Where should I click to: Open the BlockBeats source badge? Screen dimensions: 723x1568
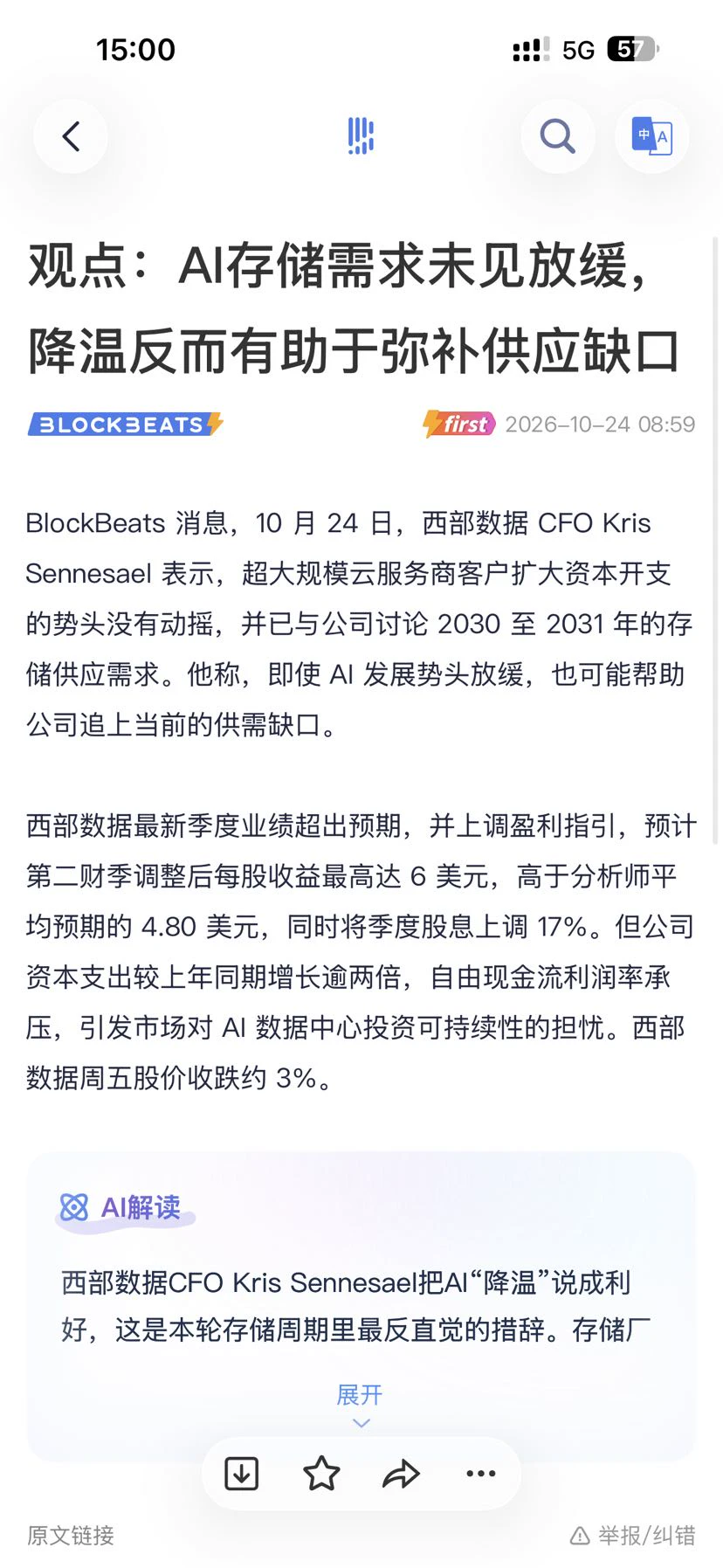pyautogui.click(x=126, y=425)
